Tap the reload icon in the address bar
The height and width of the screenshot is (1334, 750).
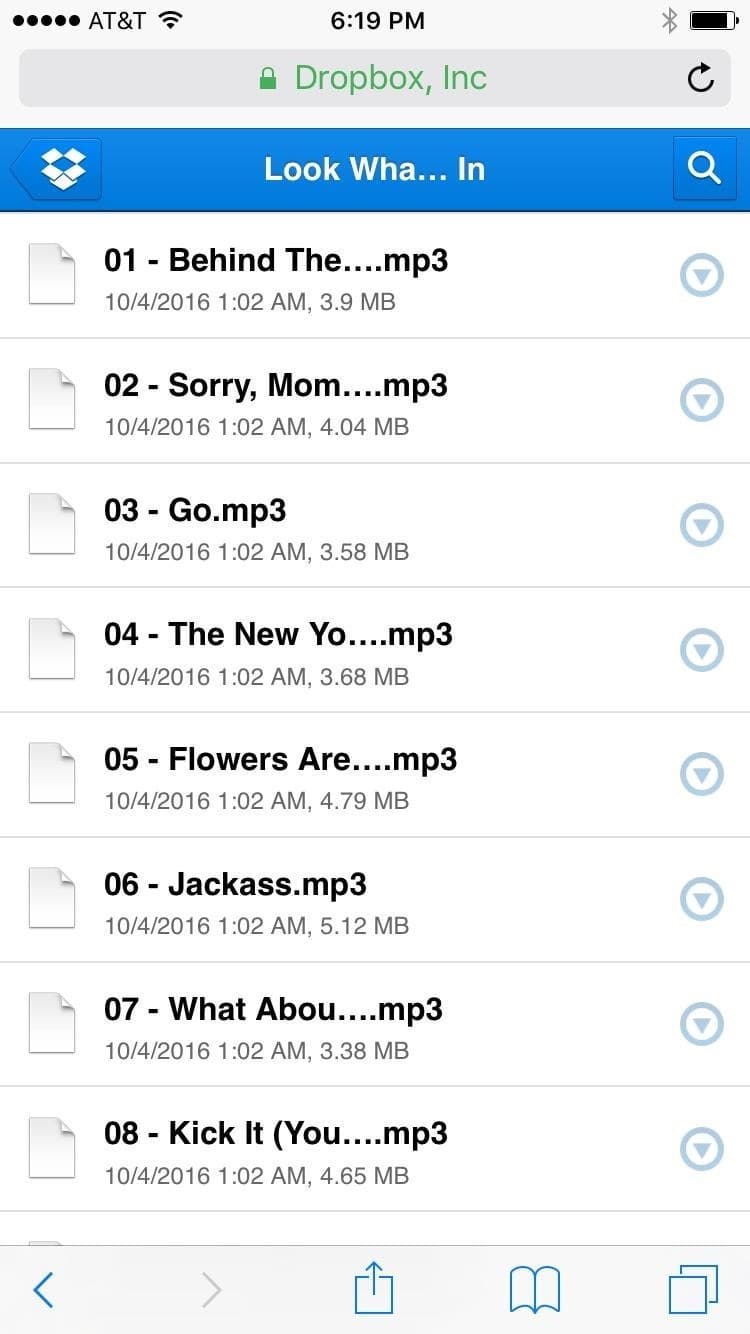point(700,78)
